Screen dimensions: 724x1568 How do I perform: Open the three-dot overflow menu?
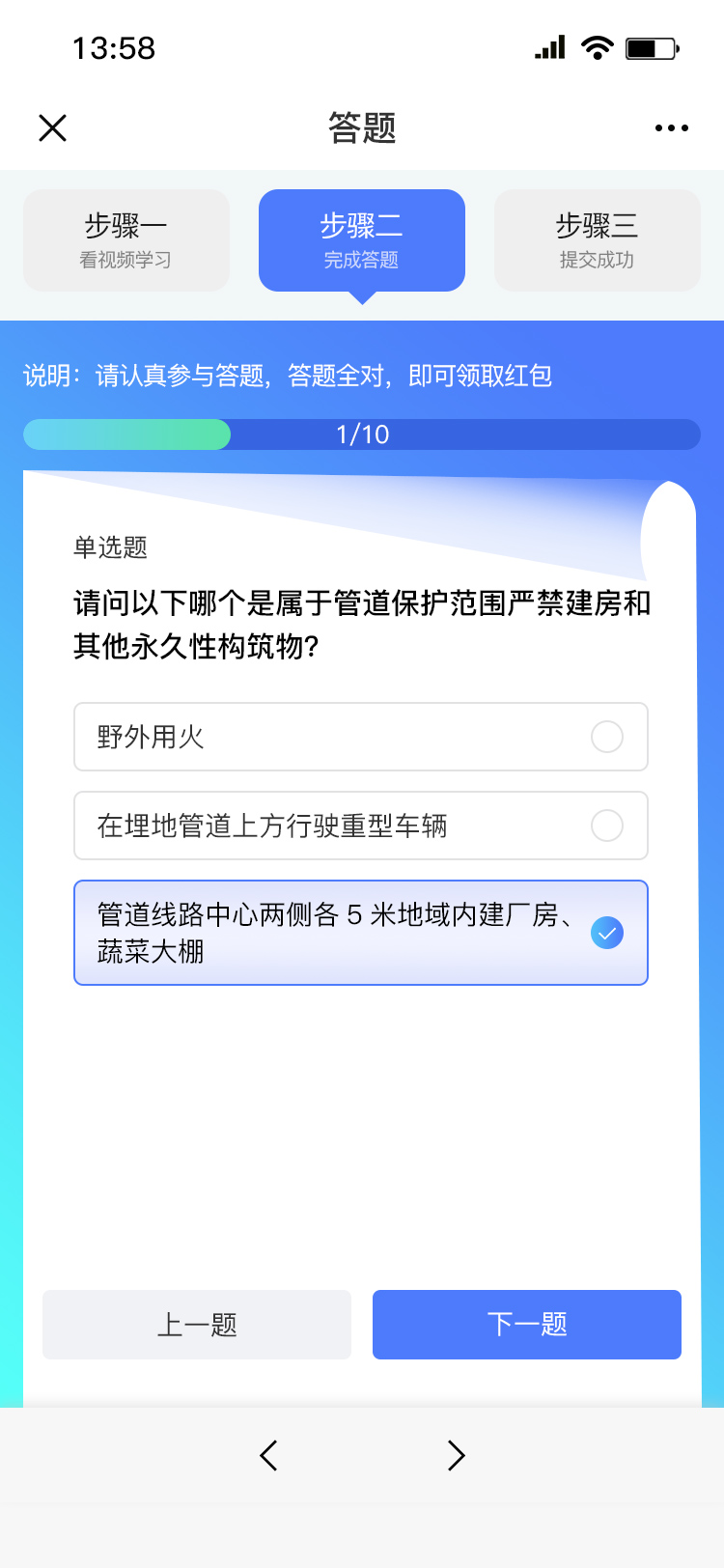(671, 127)
